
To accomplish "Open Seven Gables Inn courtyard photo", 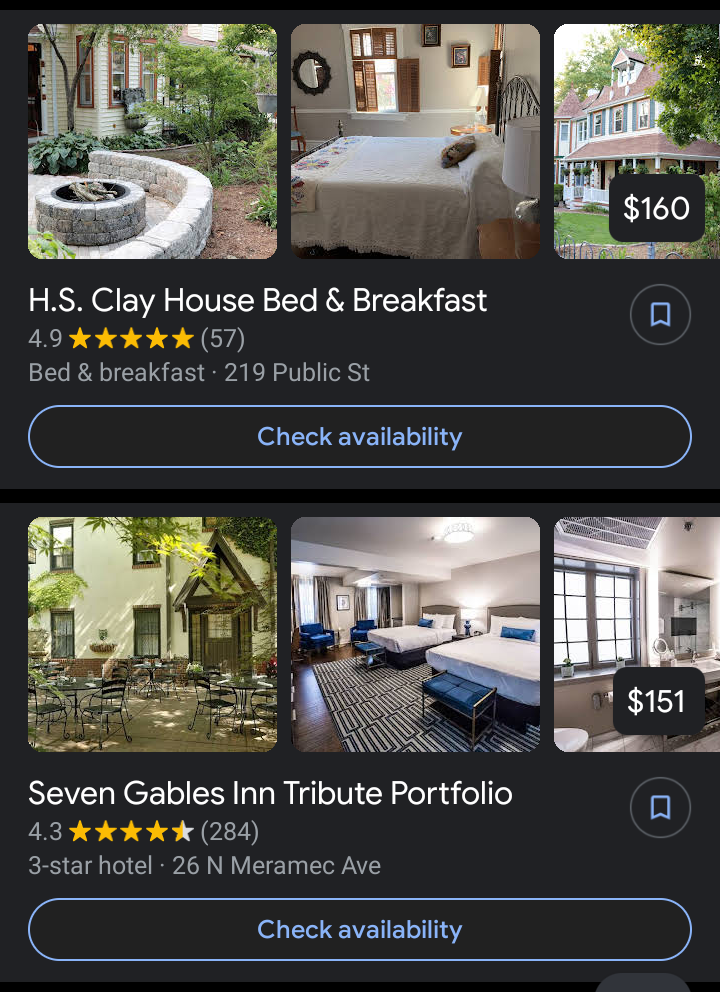I will 152,634.
